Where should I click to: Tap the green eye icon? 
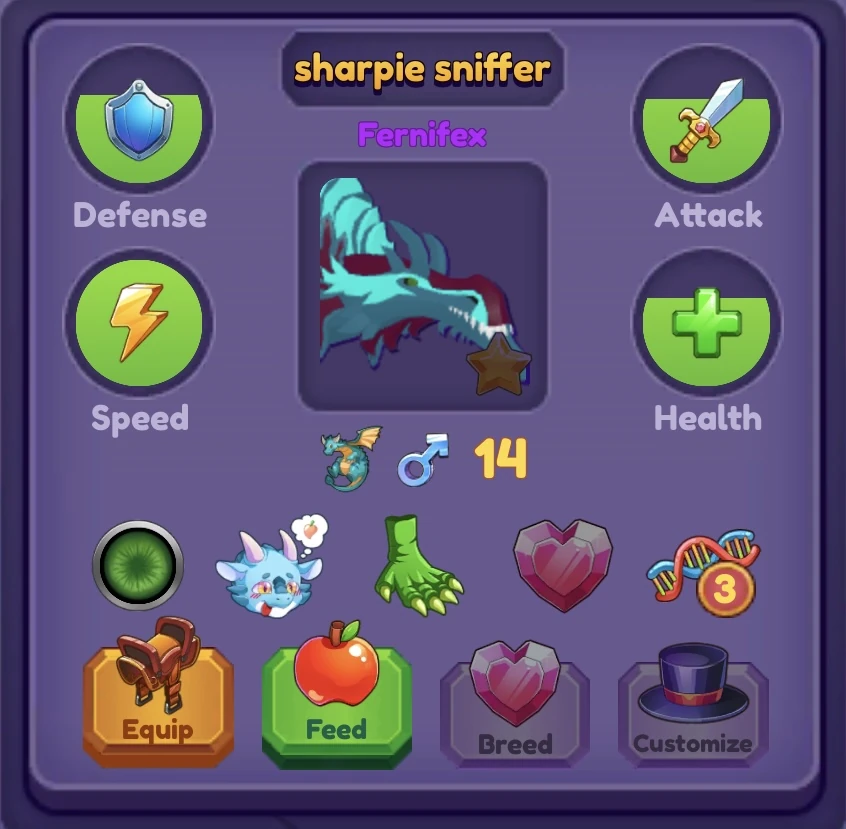tap(138, 567)
